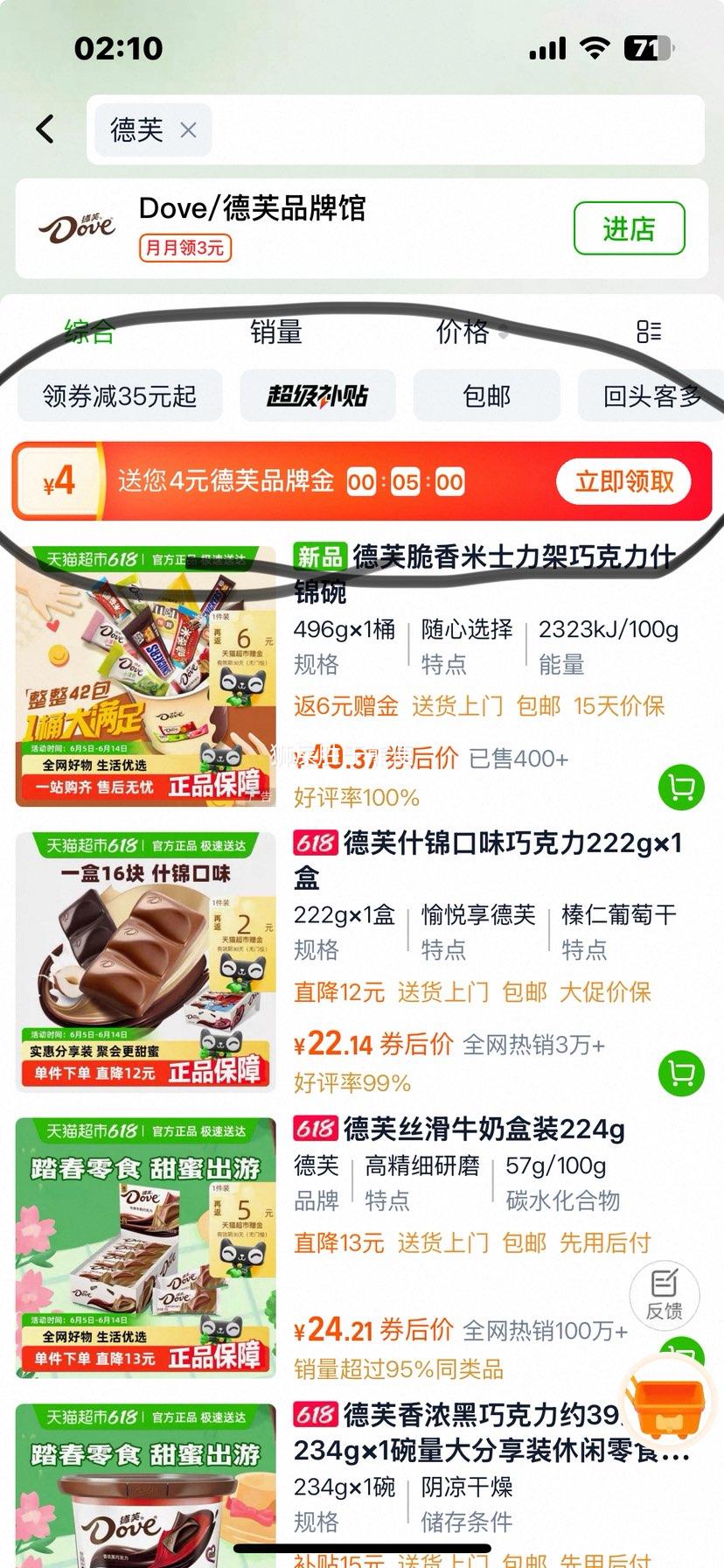The height and width of the screenshot is (1568, 724).
Task: Enter the Dove brand store via 进店
Action: click(x=629, y=229)
